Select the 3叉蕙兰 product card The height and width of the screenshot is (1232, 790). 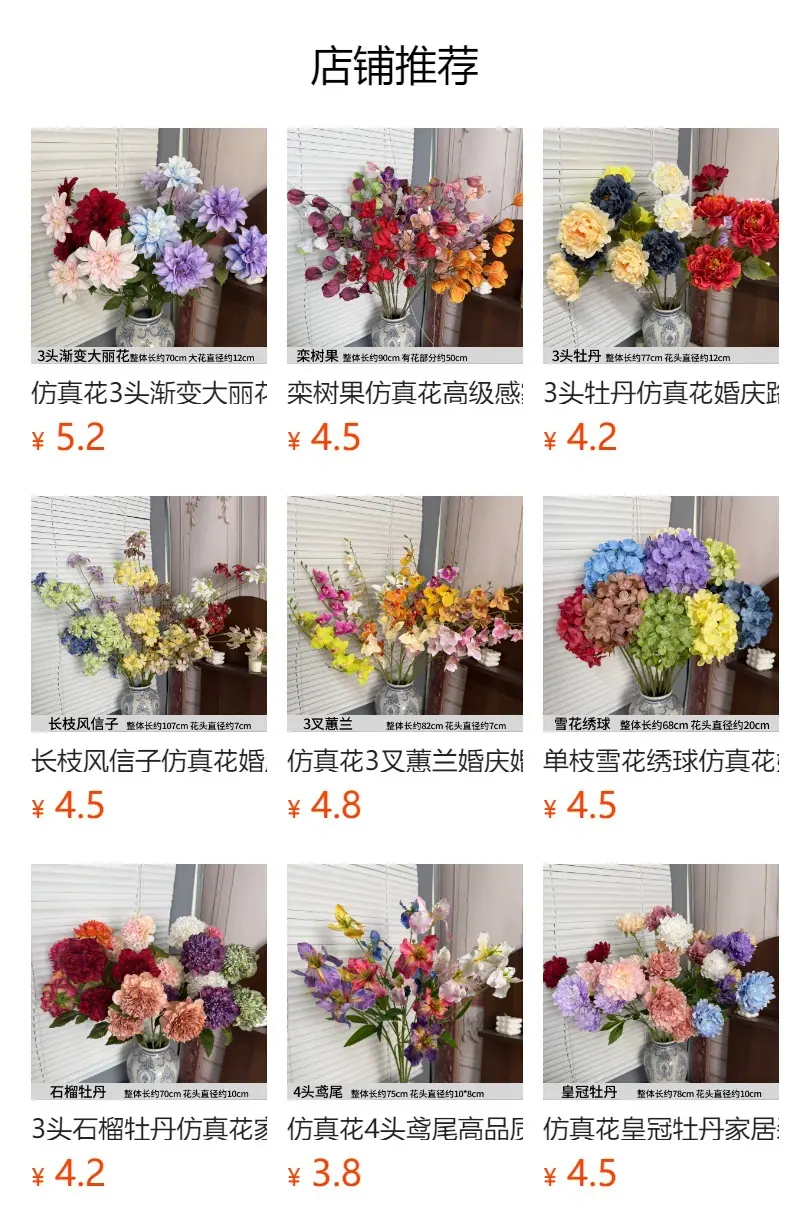pyautogui.click(x=405, y=660)
